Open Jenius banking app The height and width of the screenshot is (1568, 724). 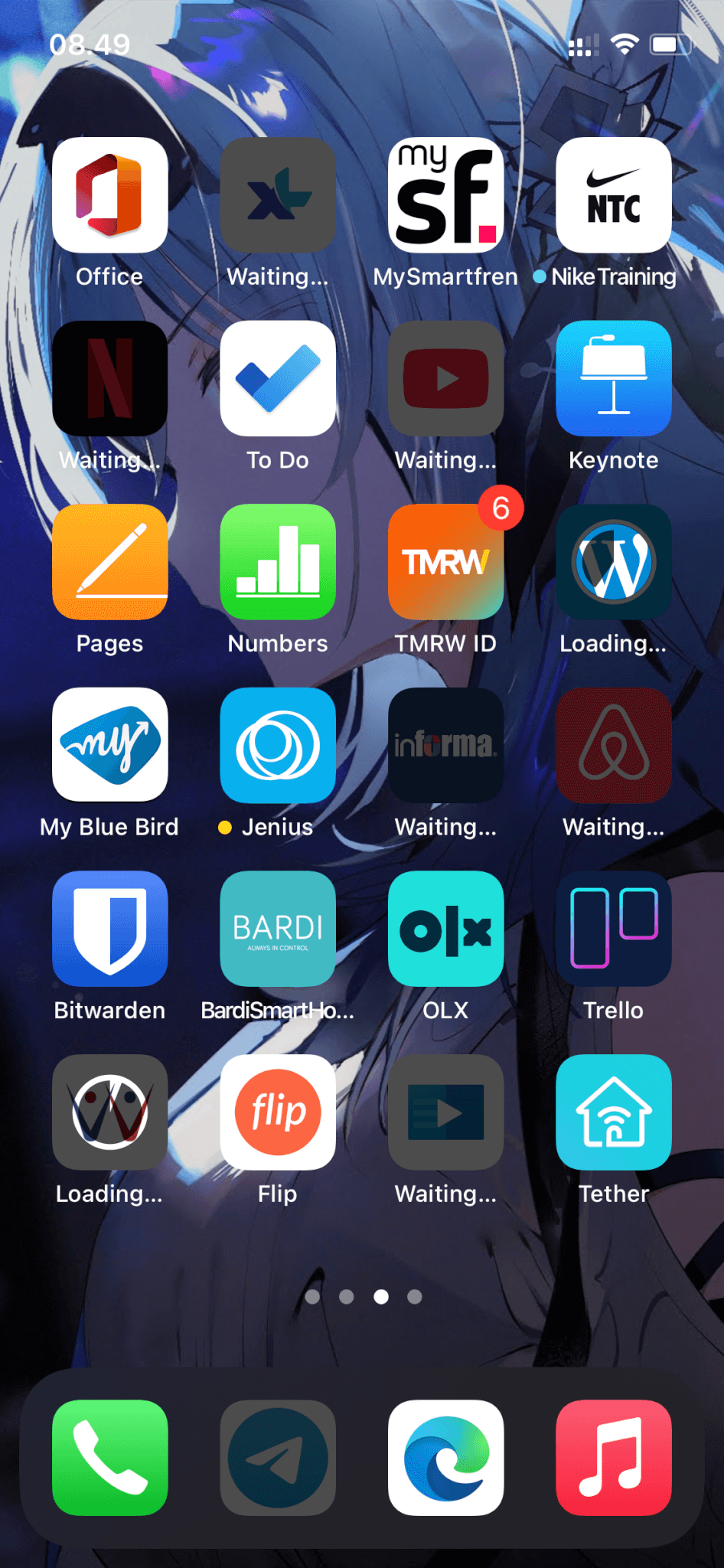pyautogui.click(x=278, y=745)
